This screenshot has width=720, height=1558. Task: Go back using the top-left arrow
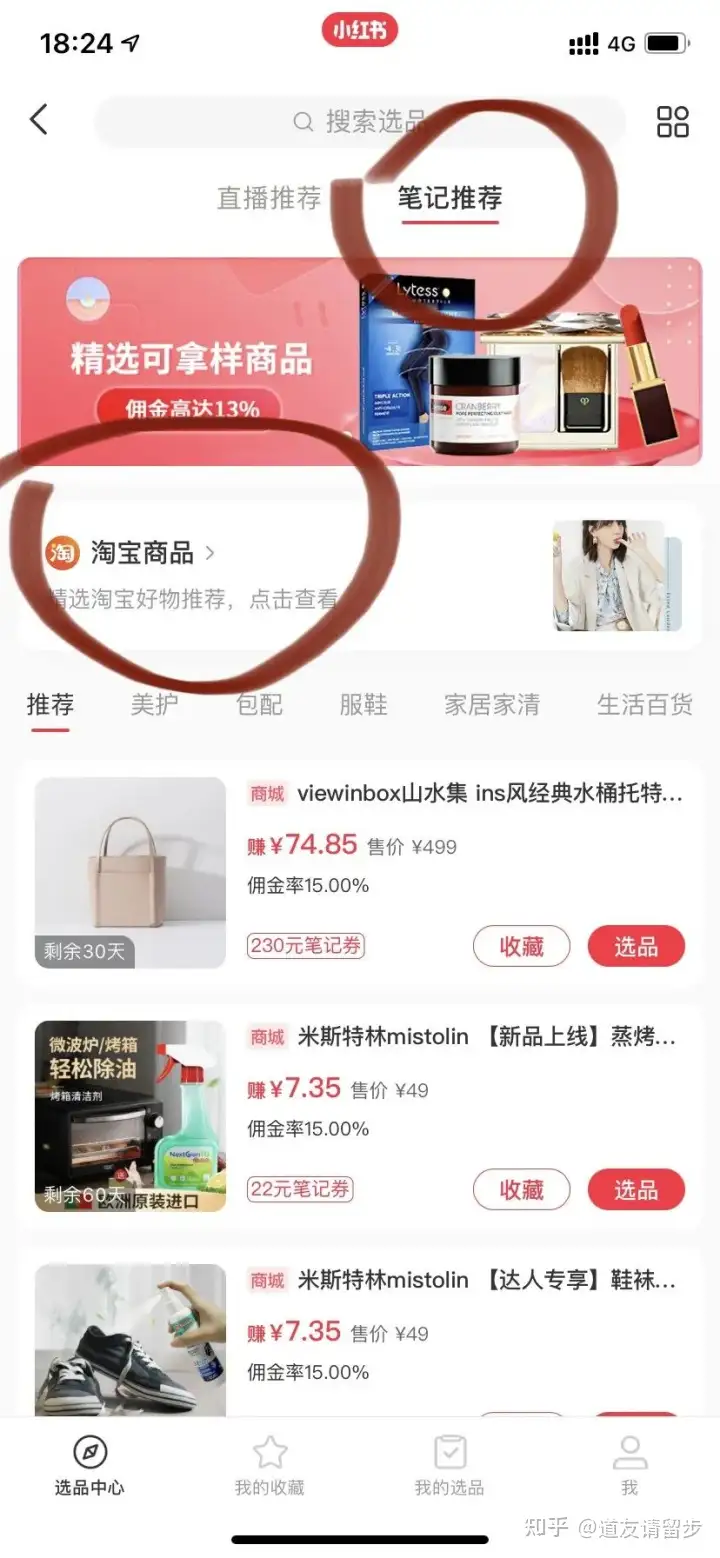(38, 120)
